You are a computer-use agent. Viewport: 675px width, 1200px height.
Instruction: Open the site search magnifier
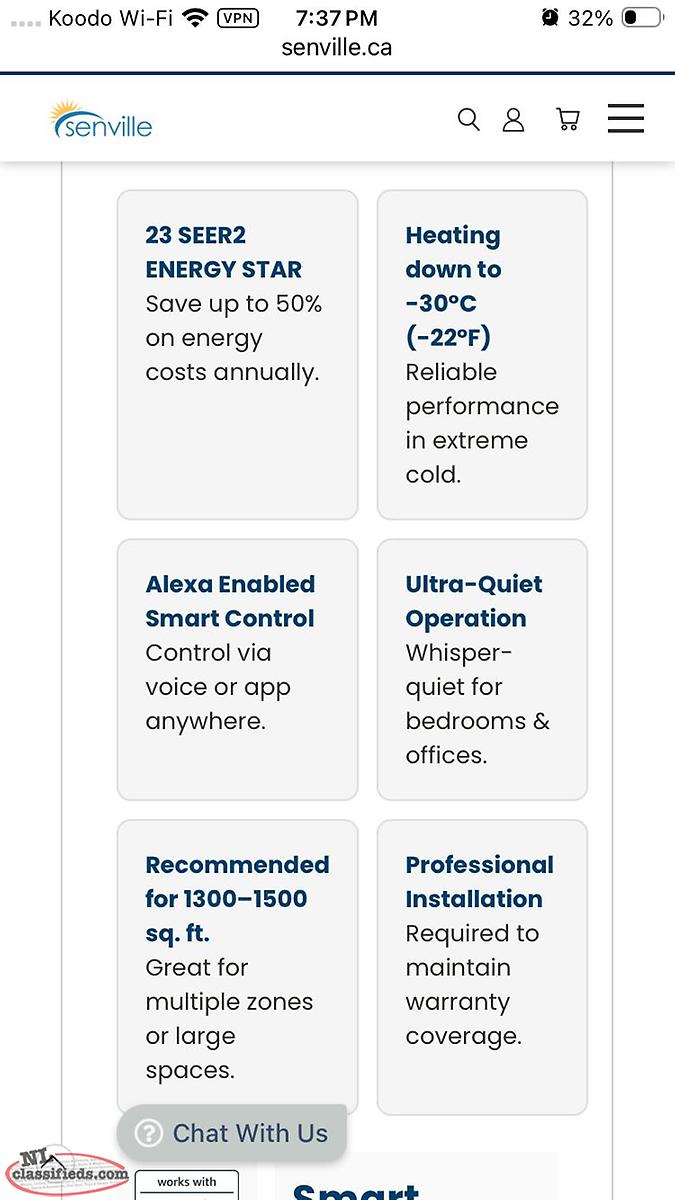(468, 120)
